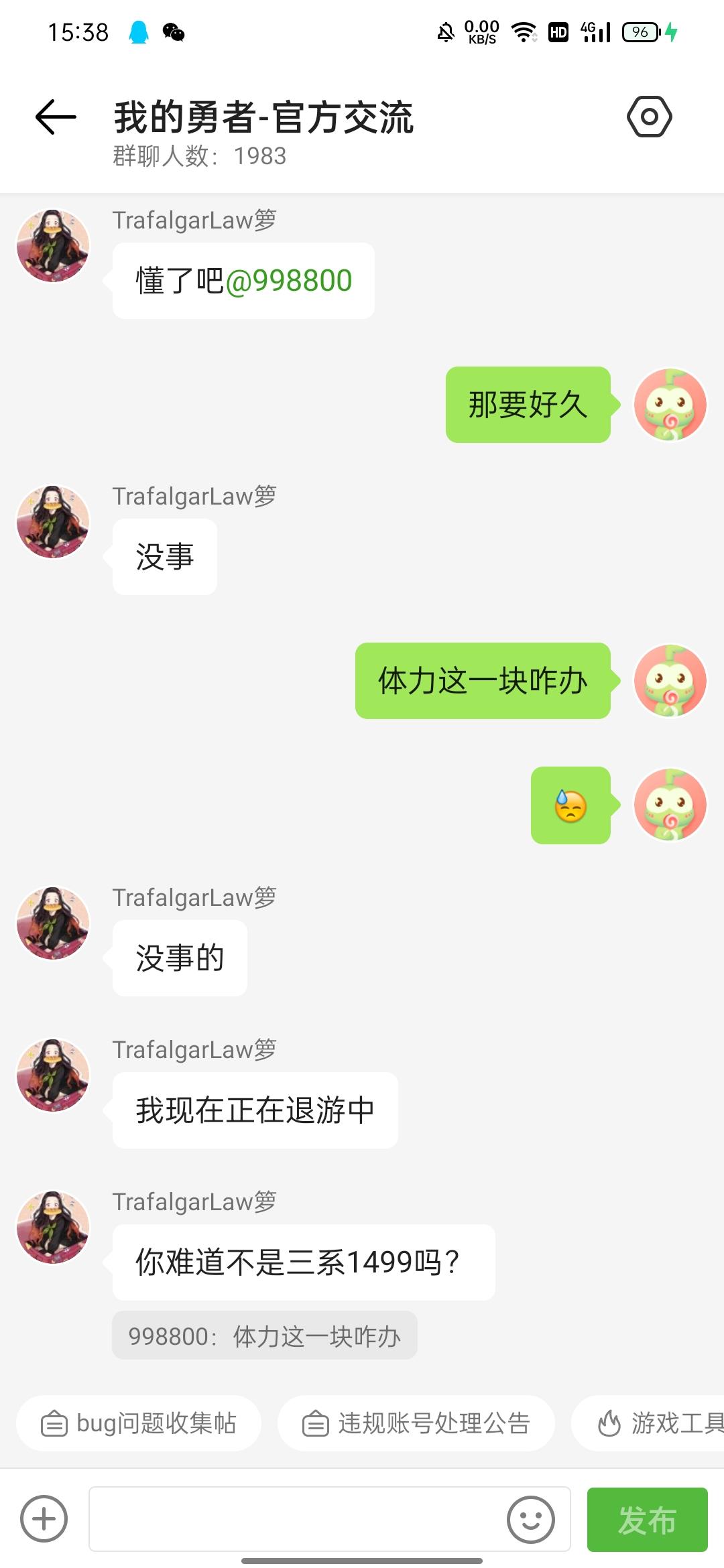724x1568 pixels.
Task: Open the plus attachment menu
Action: (x=44, y=1518)
